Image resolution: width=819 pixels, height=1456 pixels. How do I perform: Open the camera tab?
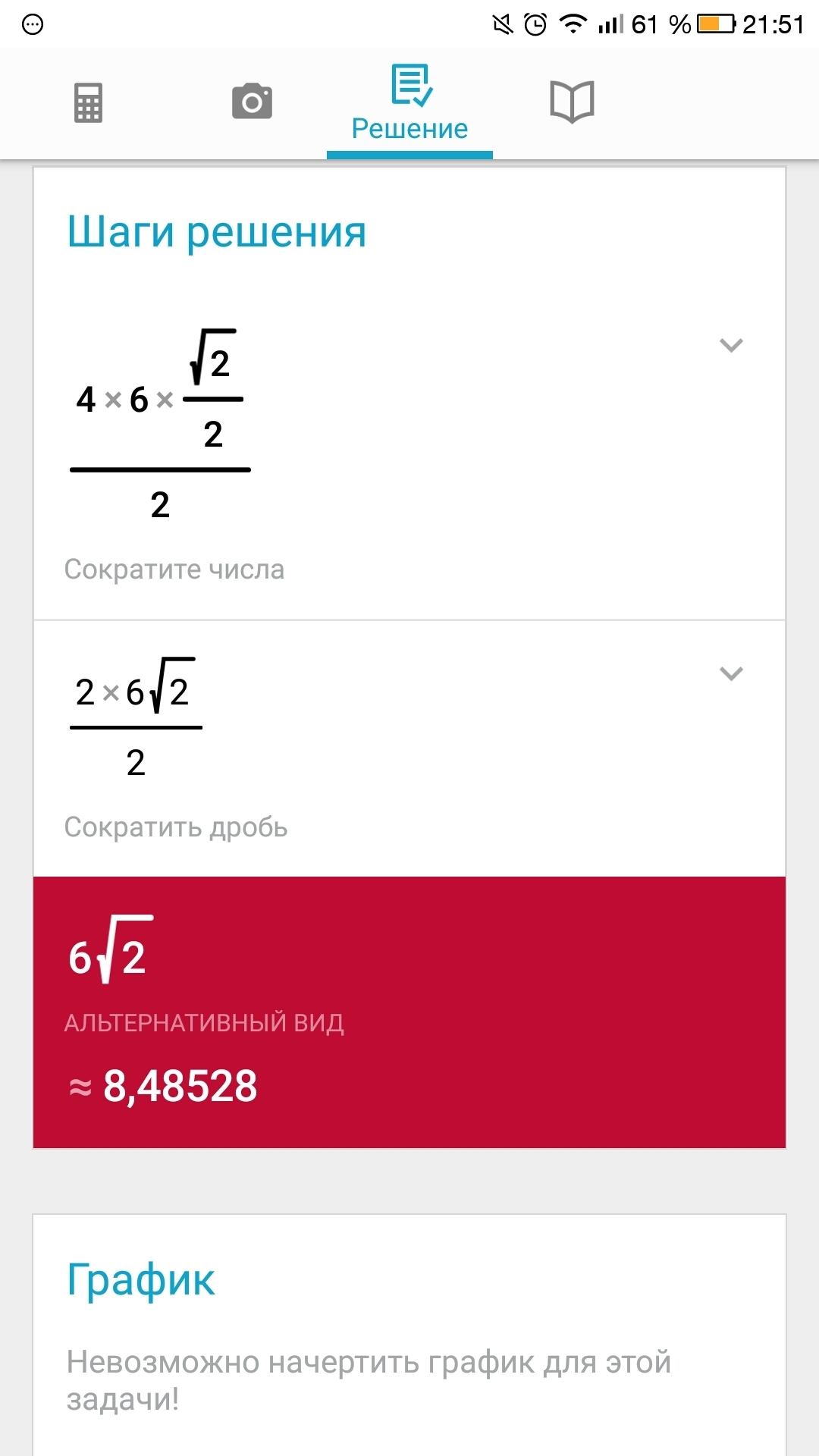(252, 102)
